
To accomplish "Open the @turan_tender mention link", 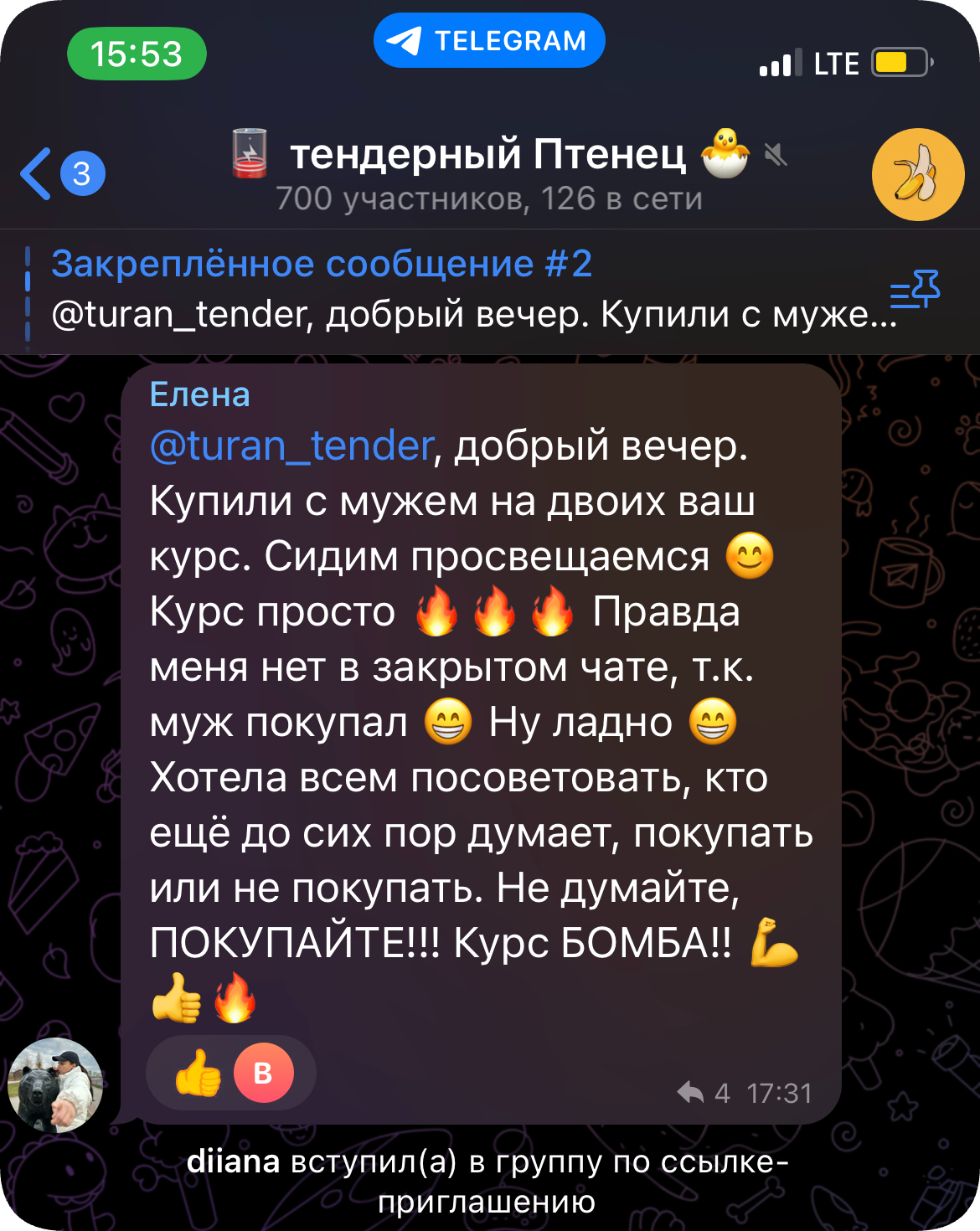I will (291, 446).
